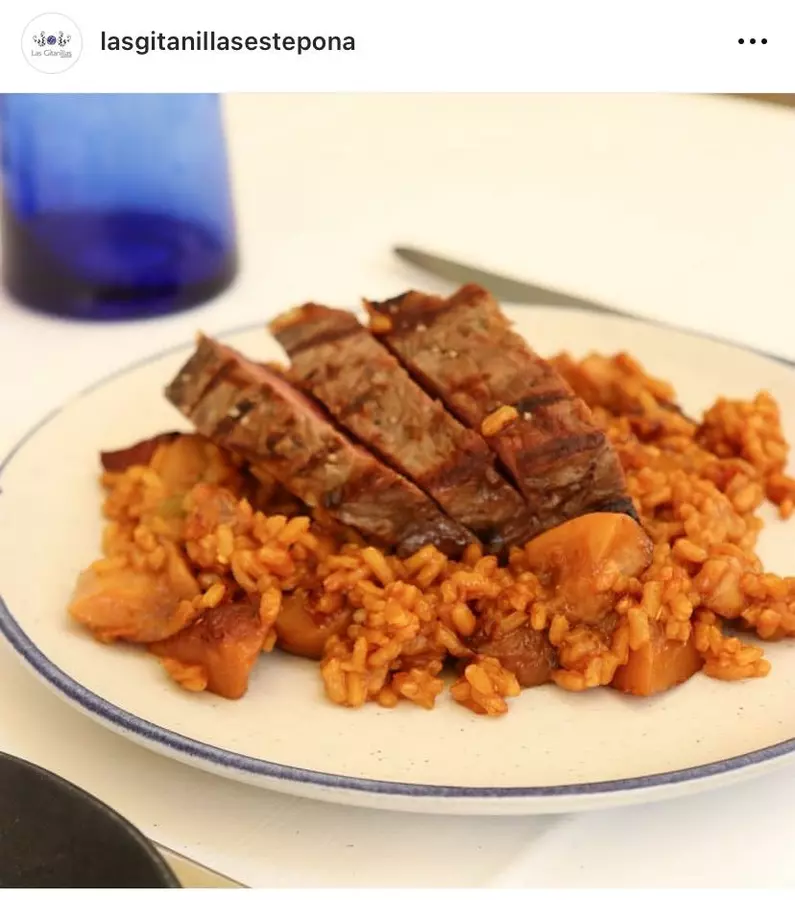Visit the lasgitanillasestepona username link
Viewport: 795px width, 900px height.
[x=228, y=42]
